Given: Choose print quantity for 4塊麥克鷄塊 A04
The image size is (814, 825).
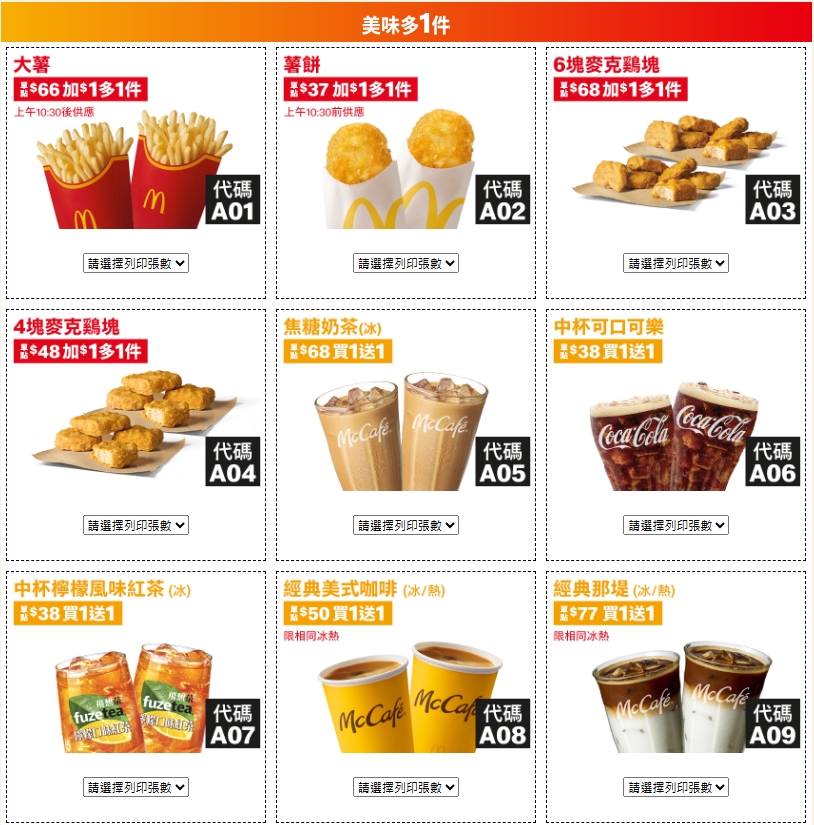Looking at the screenshot, I should (136, 525).
